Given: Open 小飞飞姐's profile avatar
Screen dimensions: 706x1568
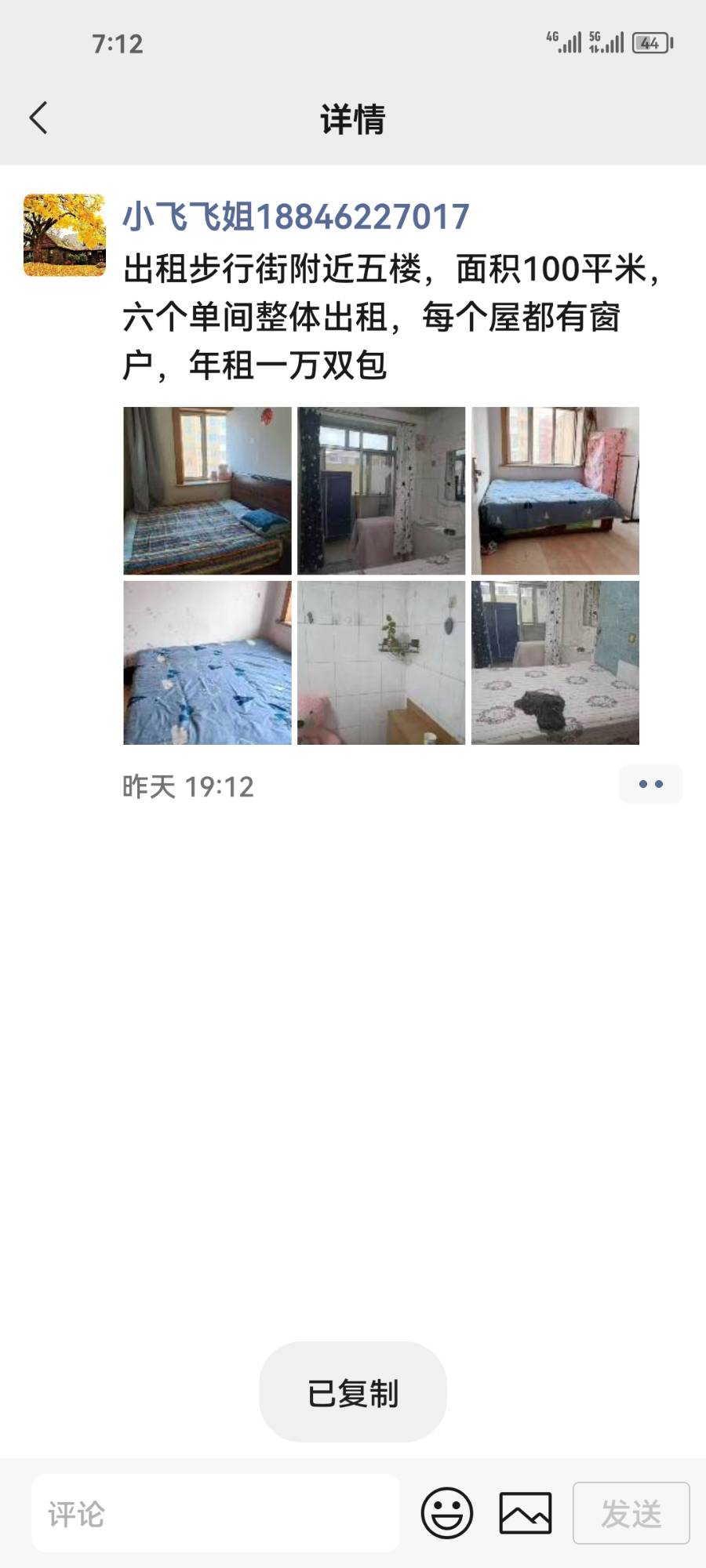Looking at the screenshot, I should [64, 235].
